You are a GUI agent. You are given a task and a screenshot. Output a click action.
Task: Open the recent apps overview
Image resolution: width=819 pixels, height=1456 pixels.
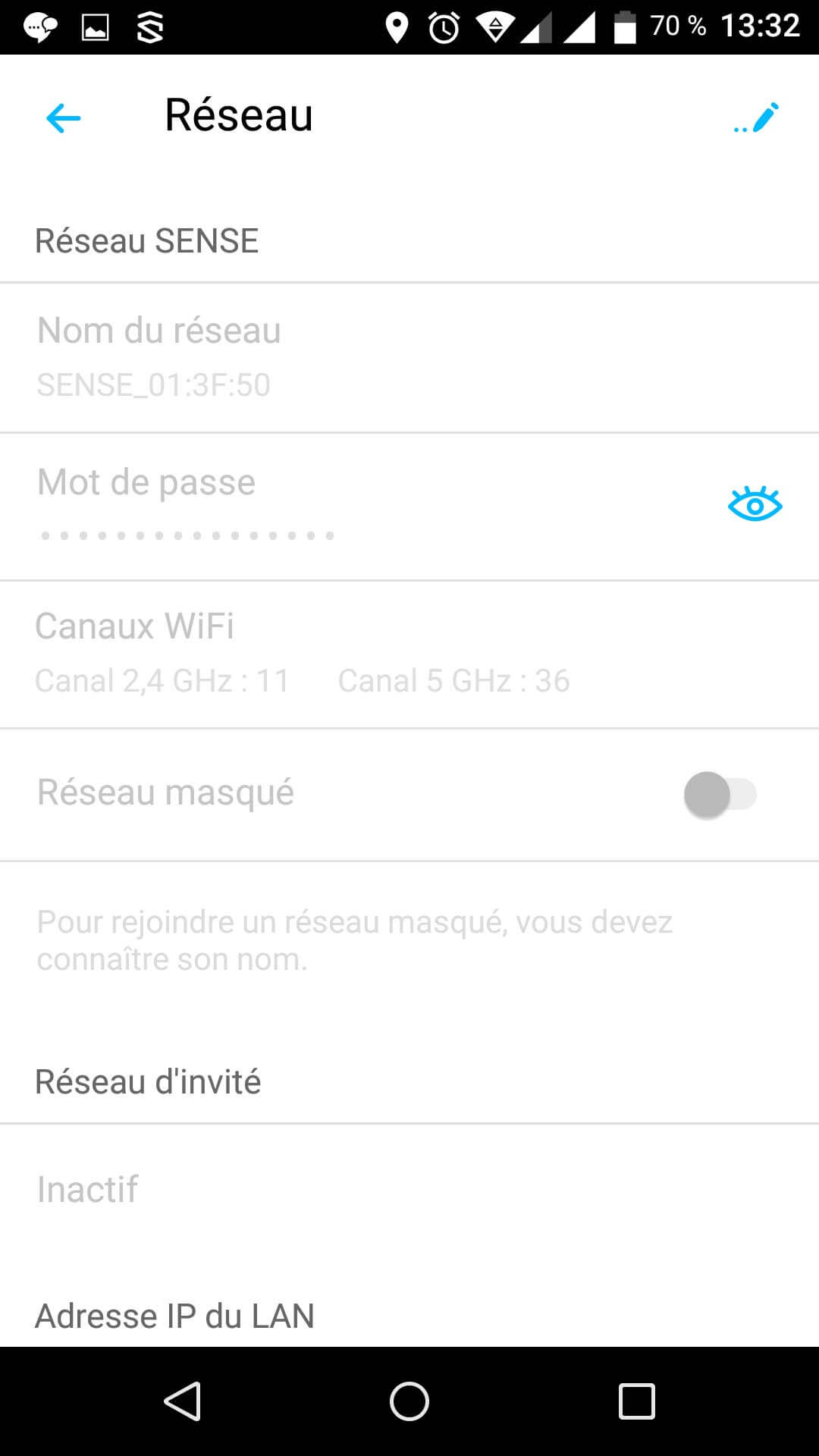(636, 1401)
